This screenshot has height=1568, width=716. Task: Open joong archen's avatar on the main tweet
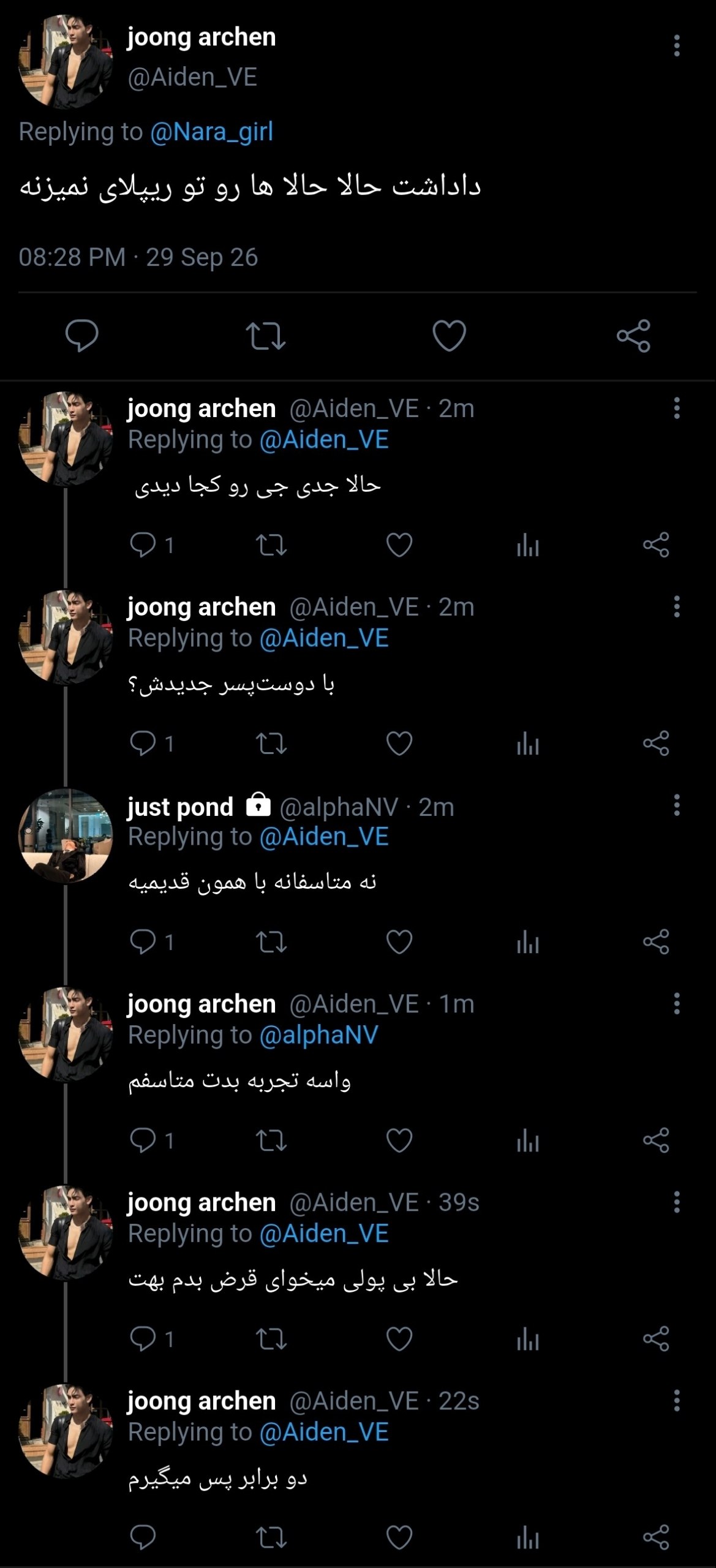pyautogui.click(x=66, y=62)
